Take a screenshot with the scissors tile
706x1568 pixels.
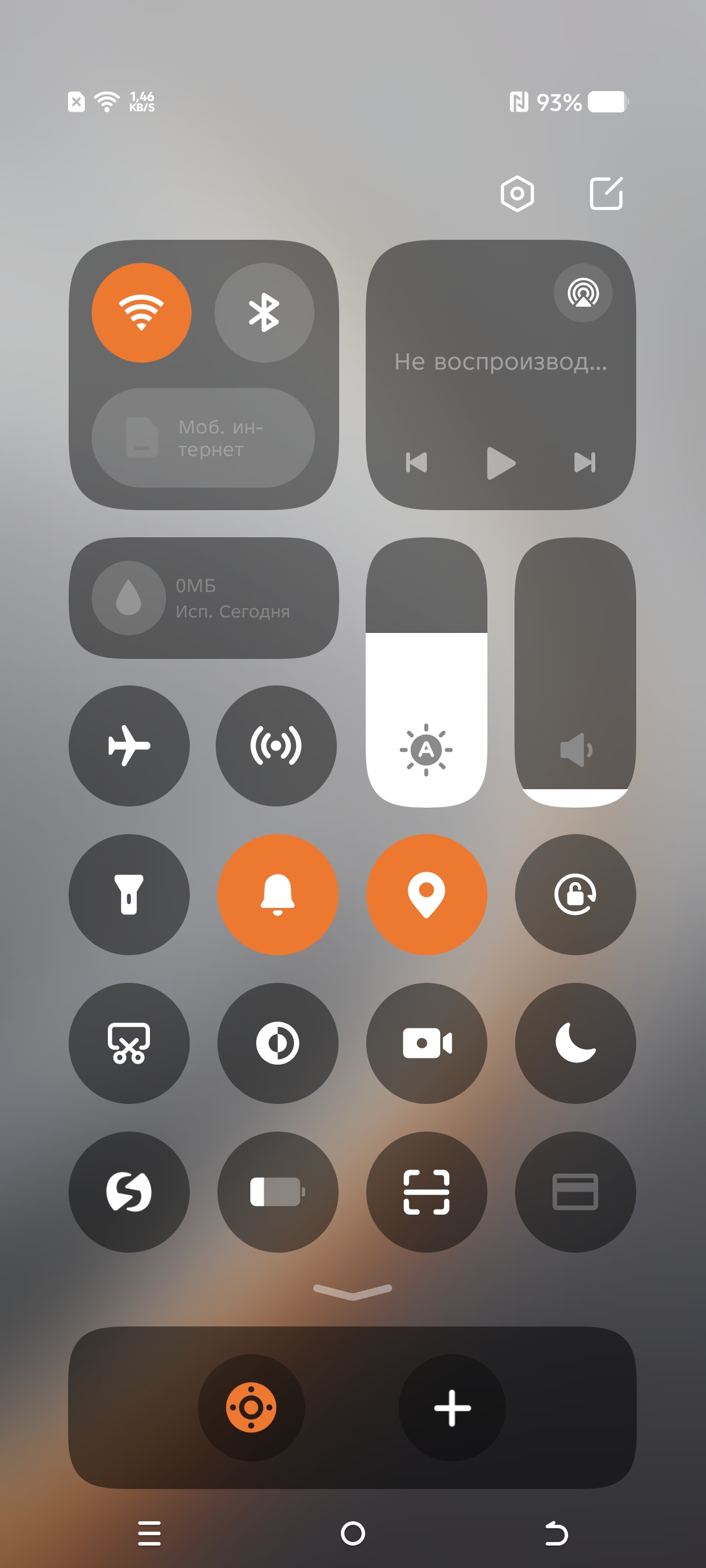pos(129,1043)
